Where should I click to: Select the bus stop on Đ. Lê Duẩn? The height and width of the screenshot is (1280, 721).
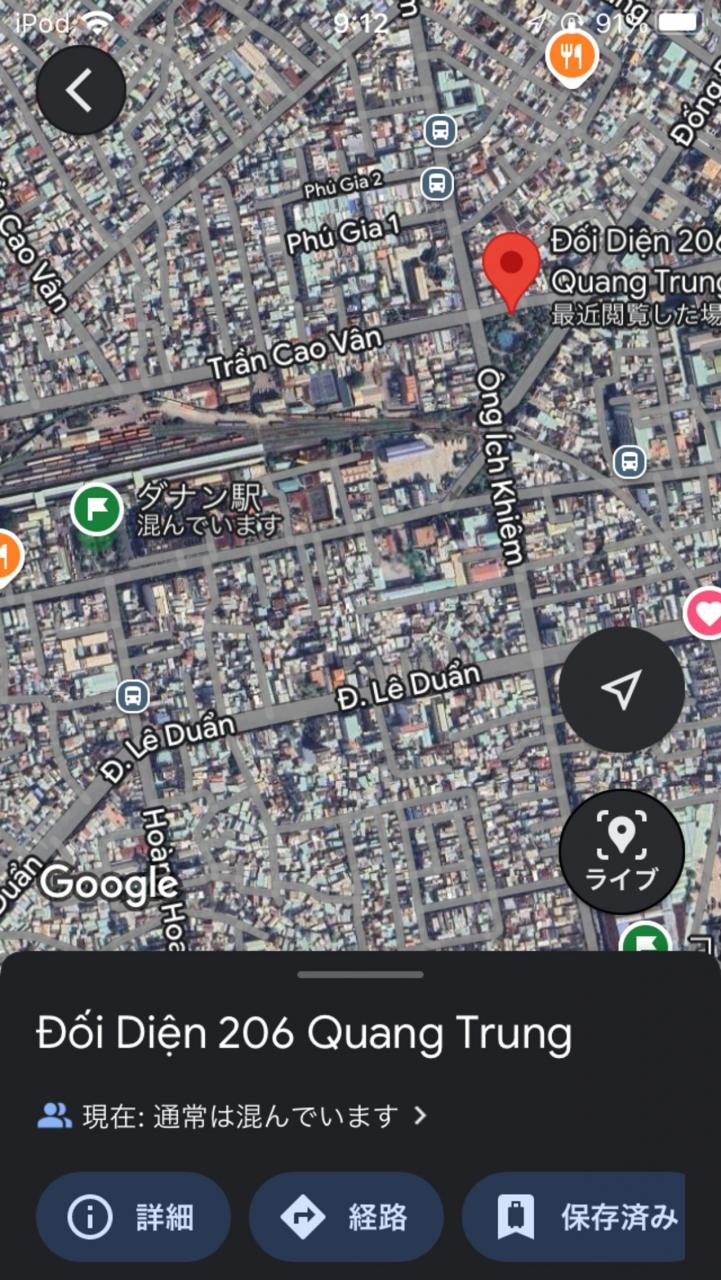click(x=132, y=696)
